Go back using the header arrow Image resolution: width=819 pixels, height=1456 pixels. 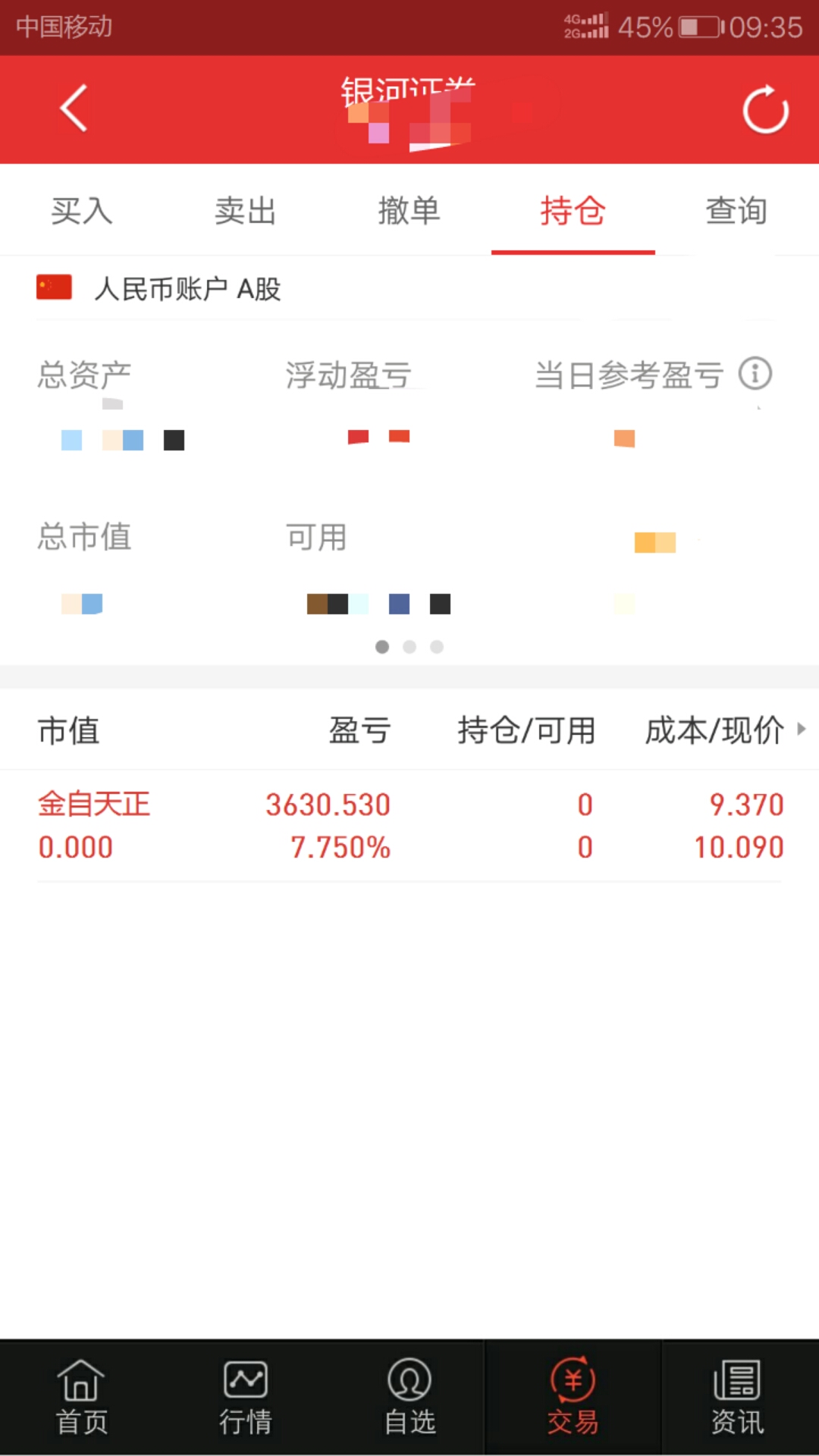(74, 108)
